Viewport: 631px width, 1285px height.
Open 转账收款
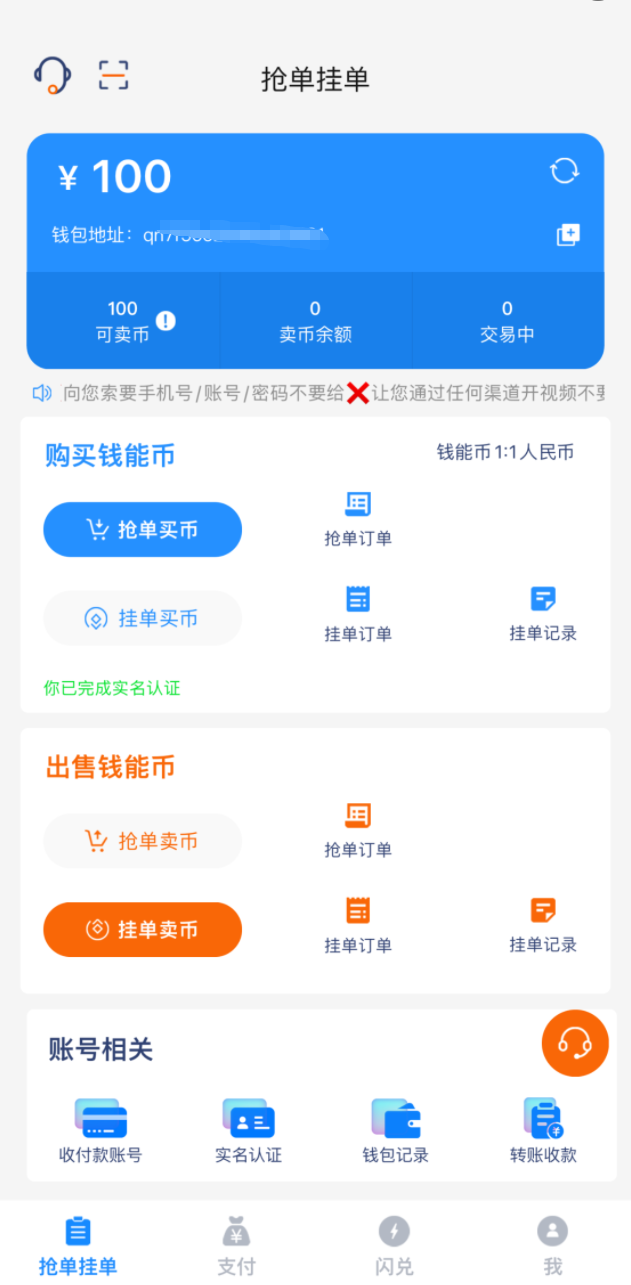[x=543, y=1132]
